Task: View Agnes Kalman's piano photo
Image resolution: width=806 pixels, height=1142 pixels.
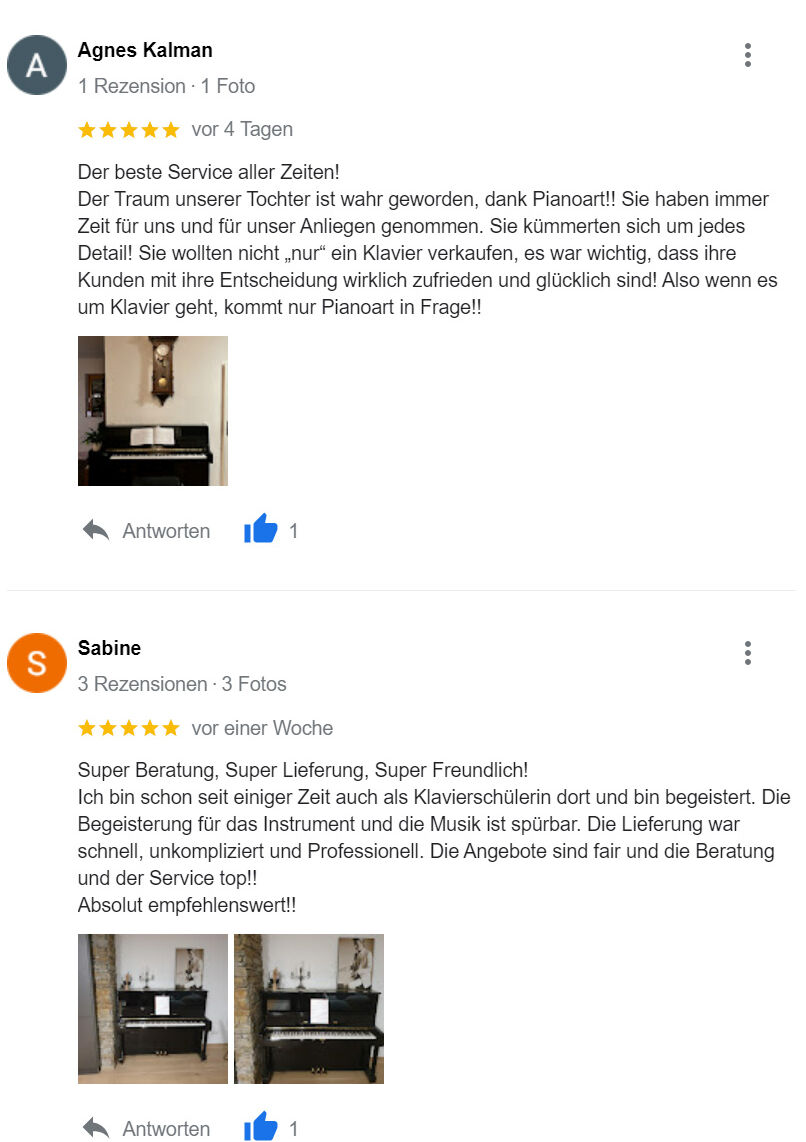Action: pyautogui.click(x=153, y=411)
